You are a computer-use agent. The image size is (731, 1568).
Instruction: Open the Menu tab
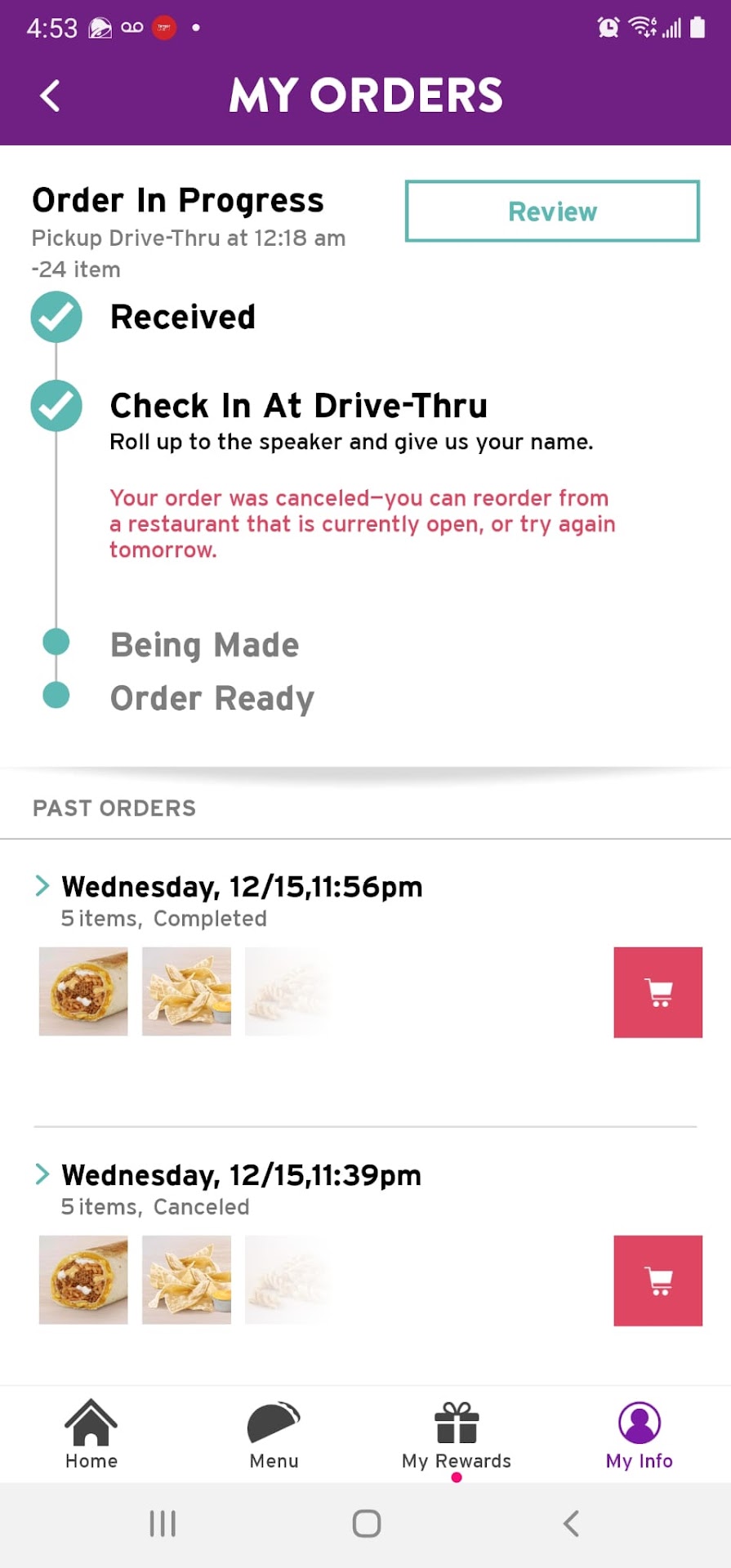274,1435
